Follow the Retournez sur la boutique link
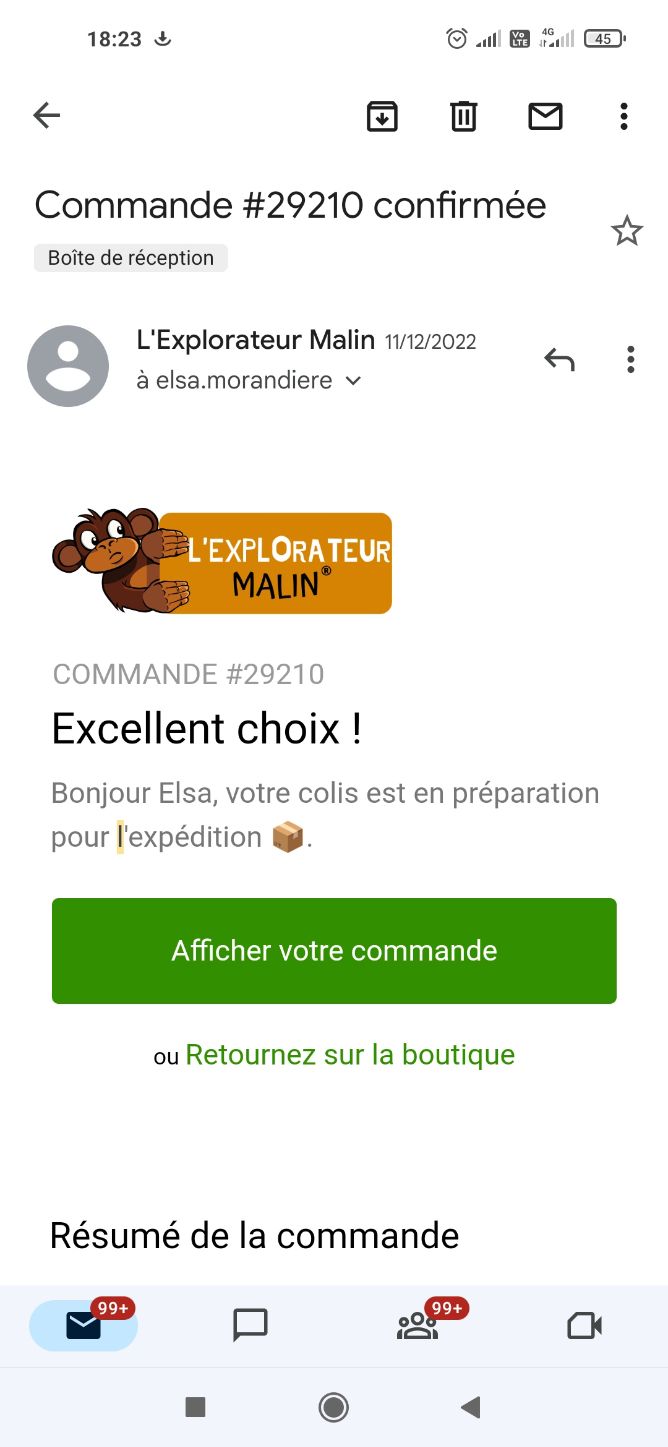This screenshot has height=1447, width=668. tap(350, 1055)
